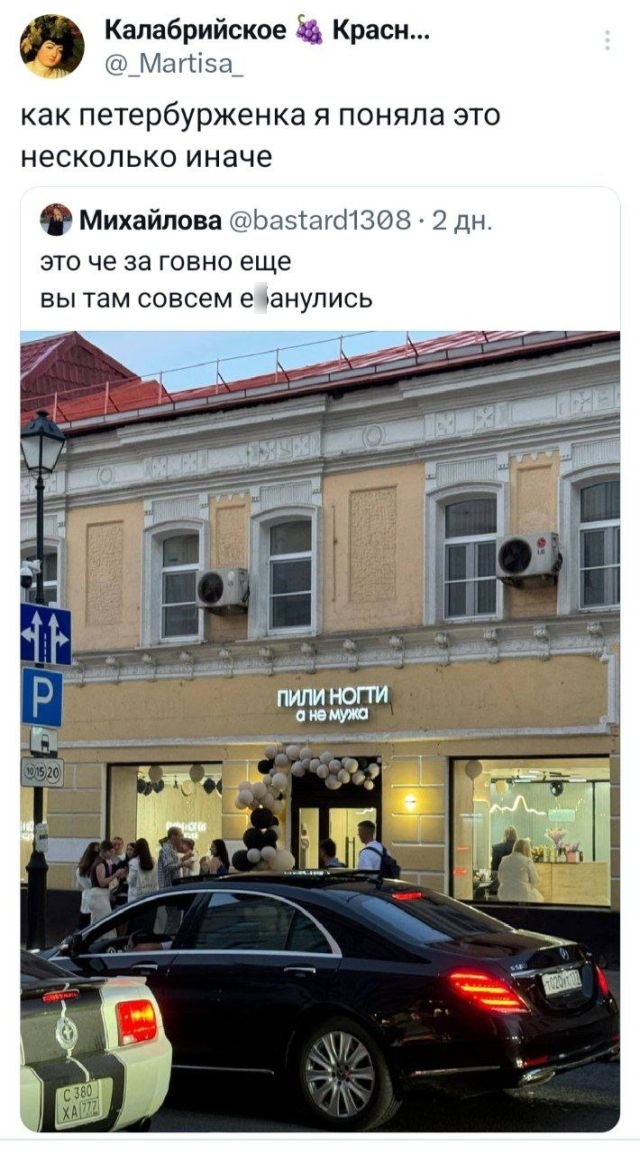View the quoted building photo full screen
This screenshot has height=1154, width=640.
tap(320, 730)
